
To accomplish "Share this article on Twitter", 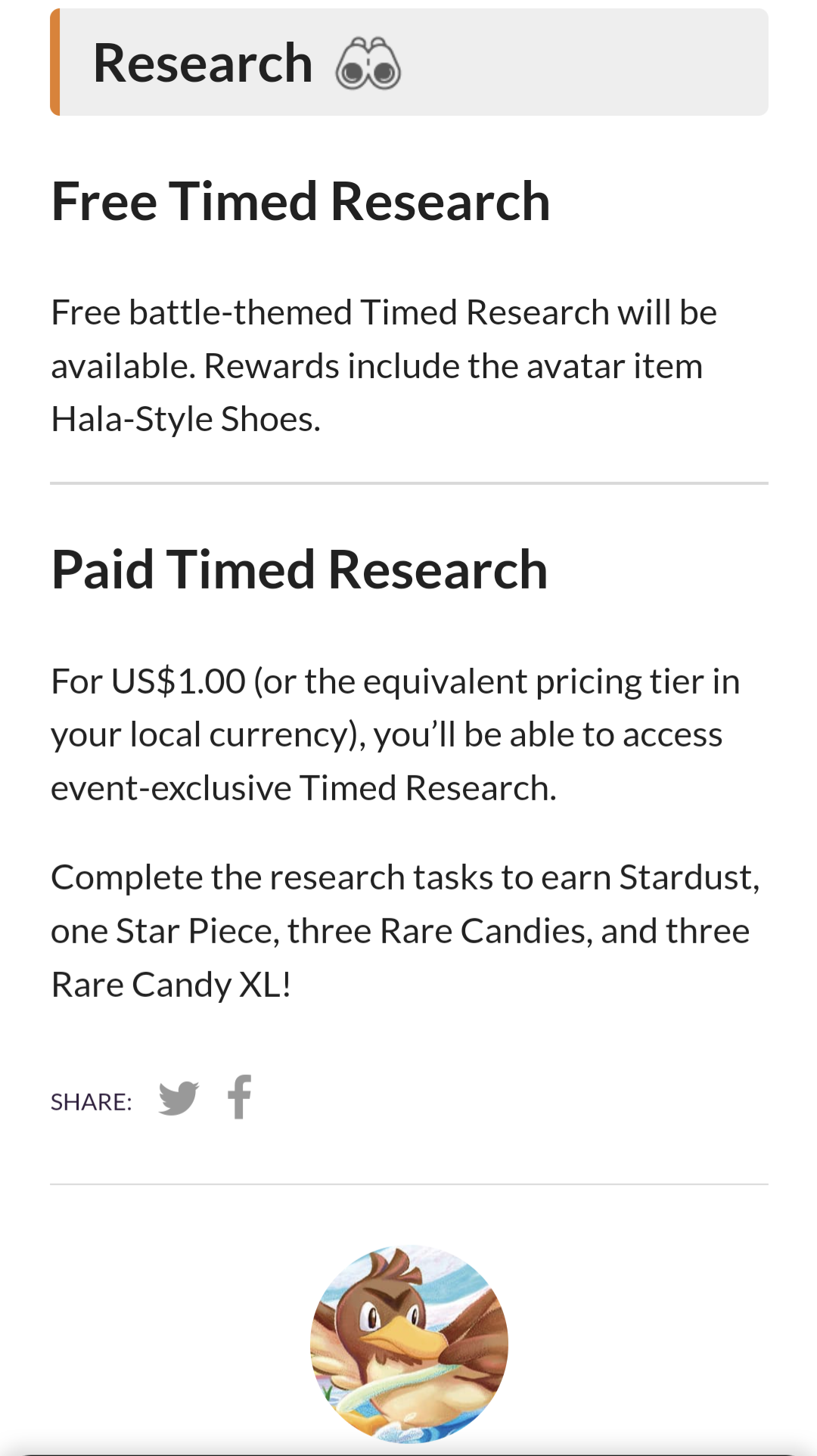I will pos(179,1097).
